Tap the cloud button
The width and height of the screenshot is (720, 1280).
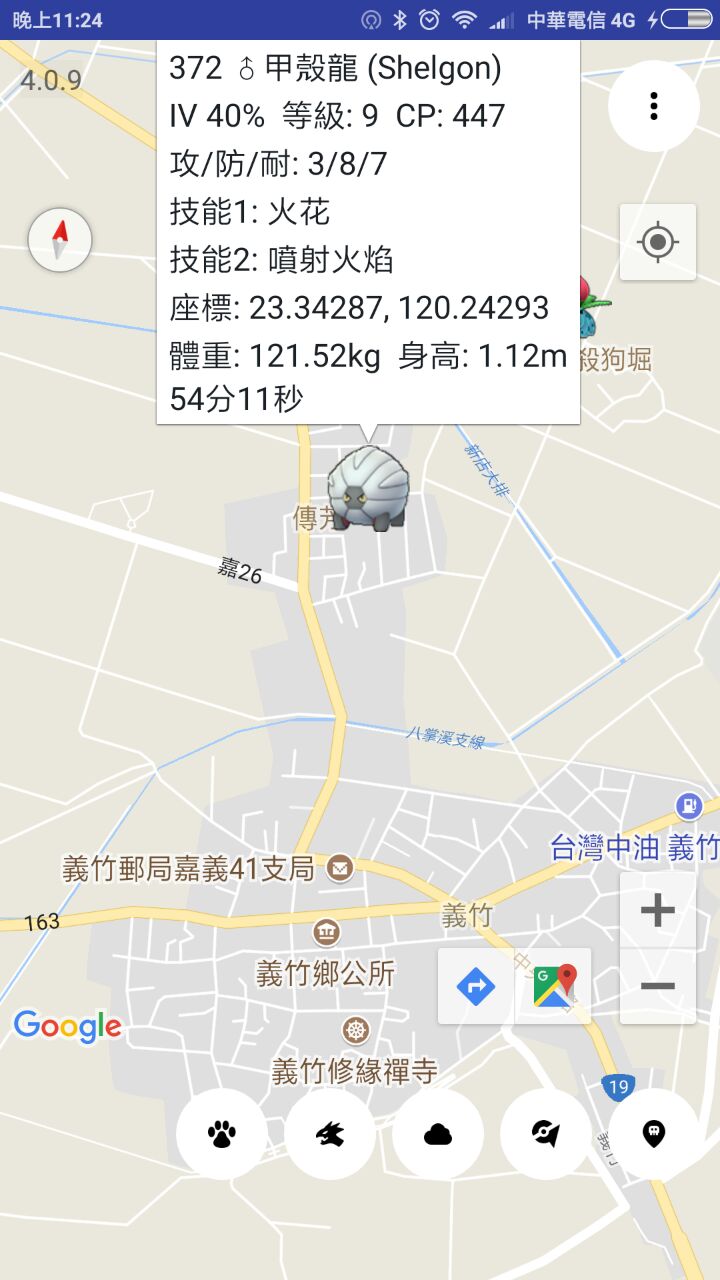(438, 1134)
